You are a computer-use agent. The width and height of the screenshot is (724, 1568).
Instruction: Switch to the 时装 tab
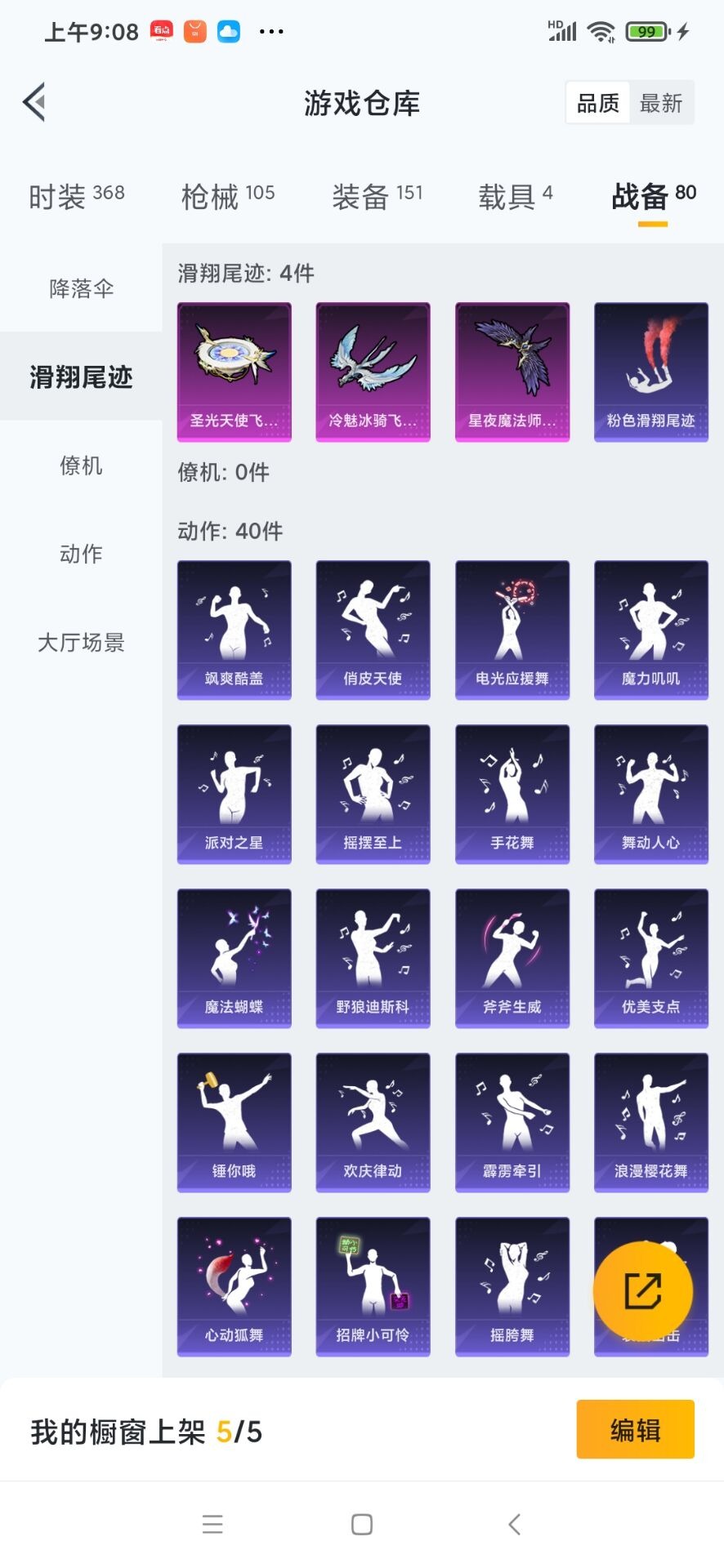click(76, 196)
